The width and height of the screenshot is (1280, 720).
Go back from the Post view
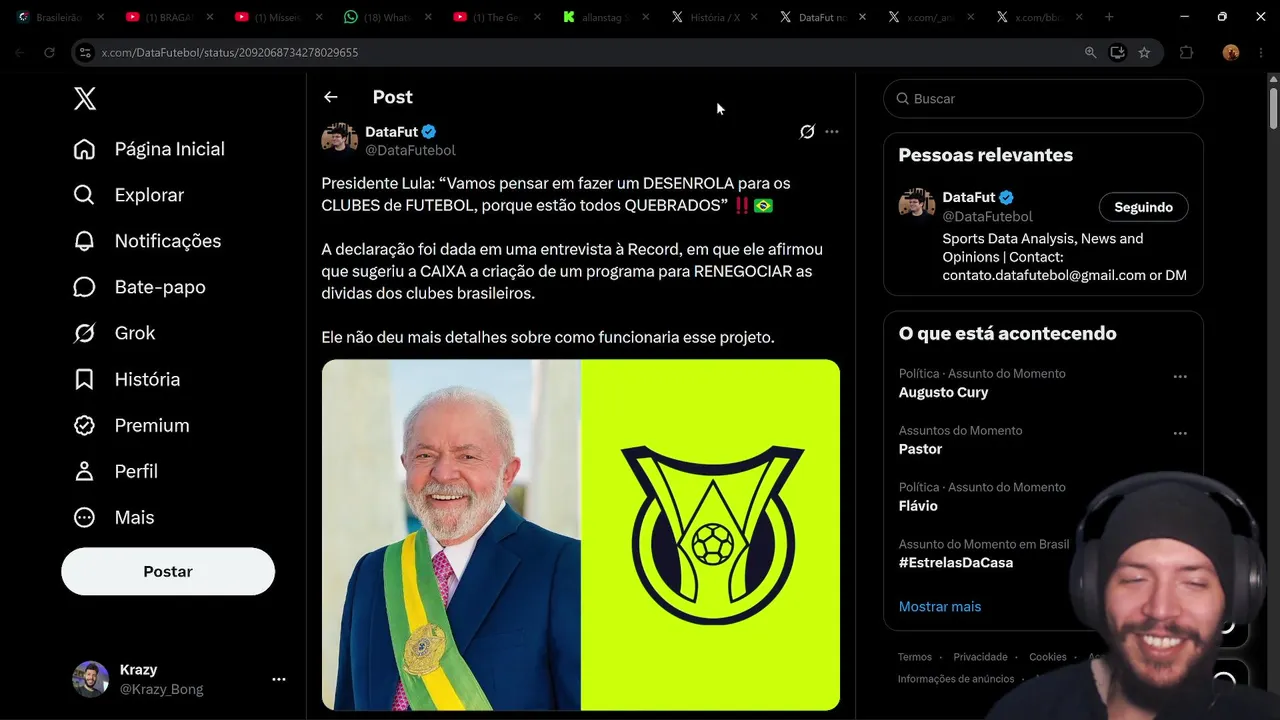point(330,97)
